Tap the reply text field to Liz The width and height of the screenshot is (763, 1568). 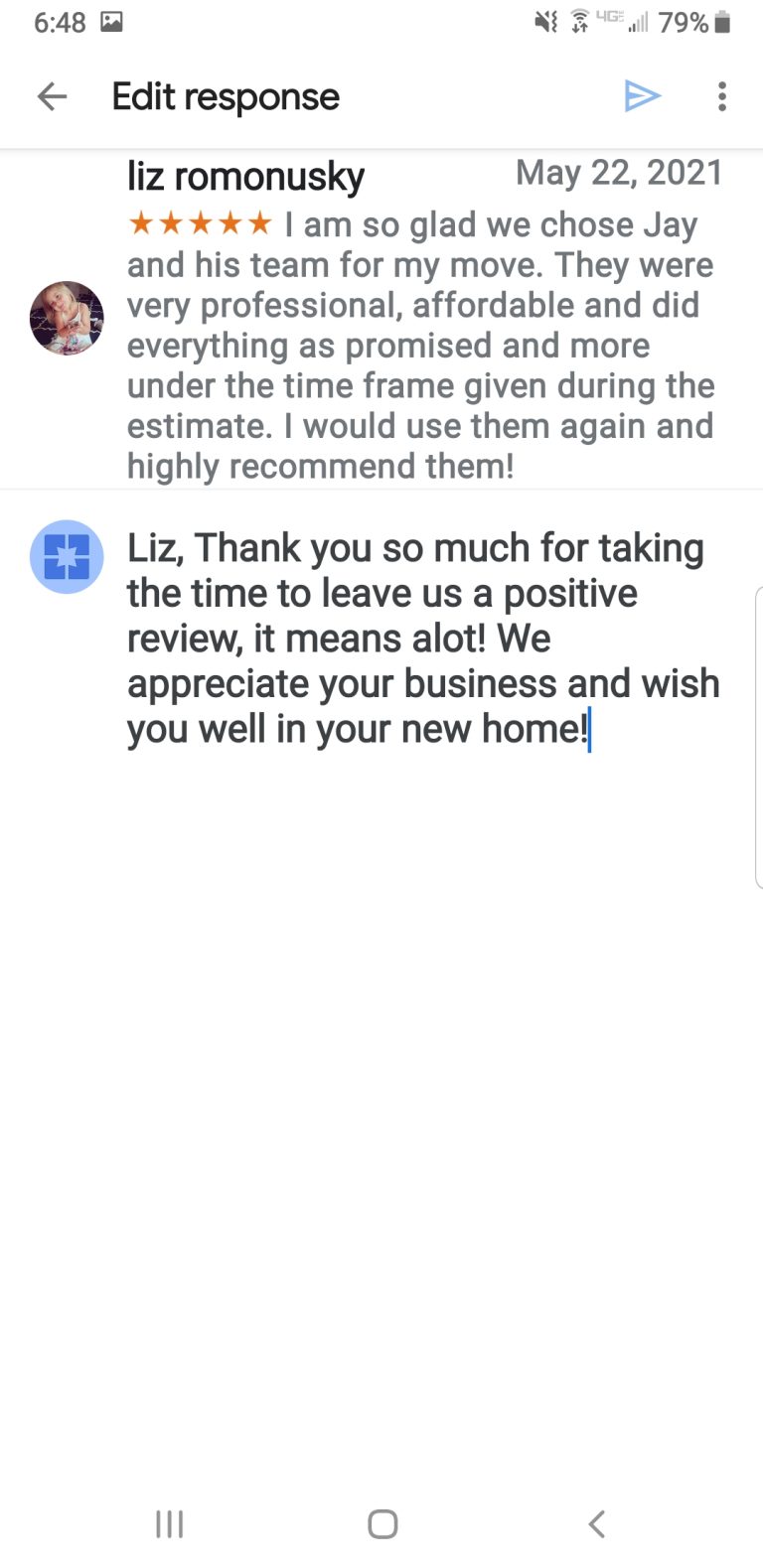(422, 638)
